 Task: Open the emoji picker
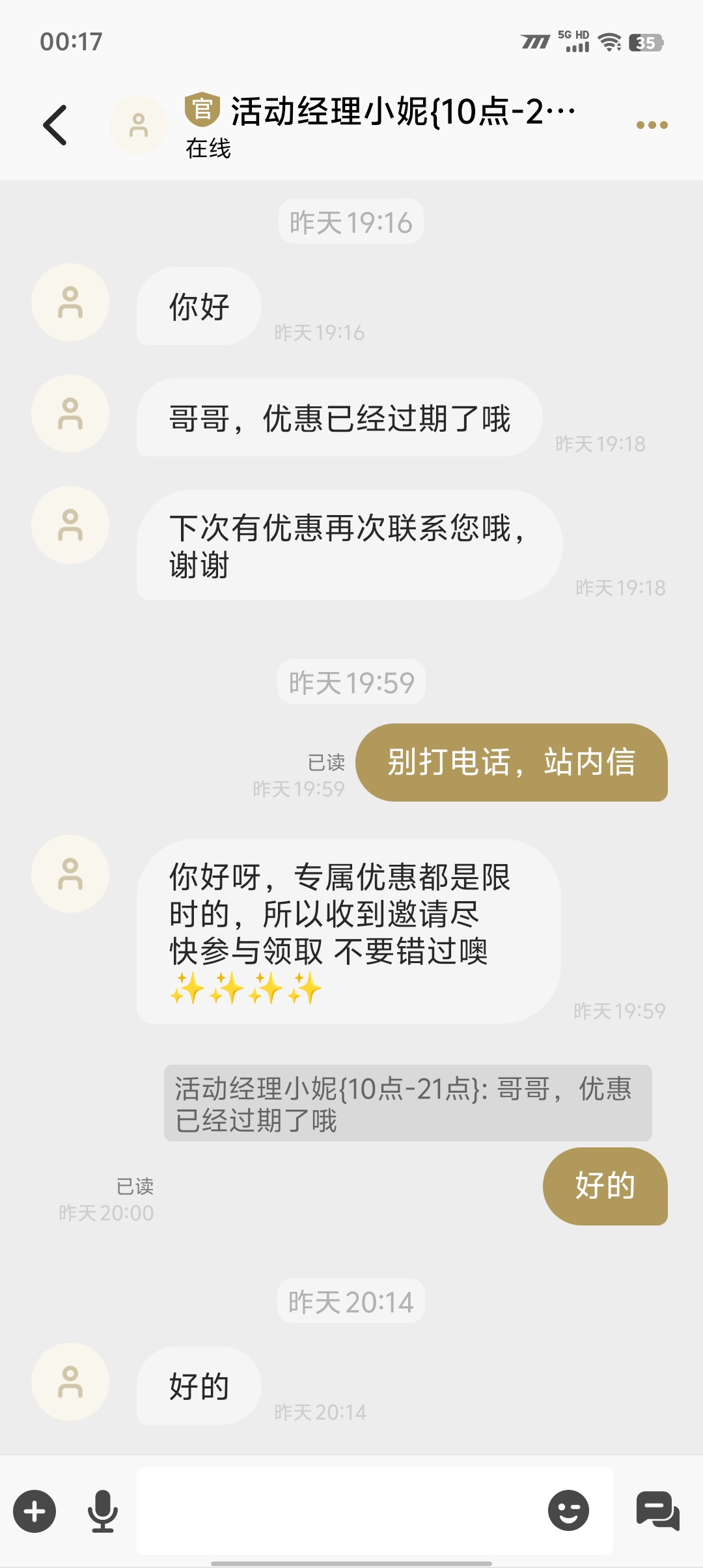568,1511
